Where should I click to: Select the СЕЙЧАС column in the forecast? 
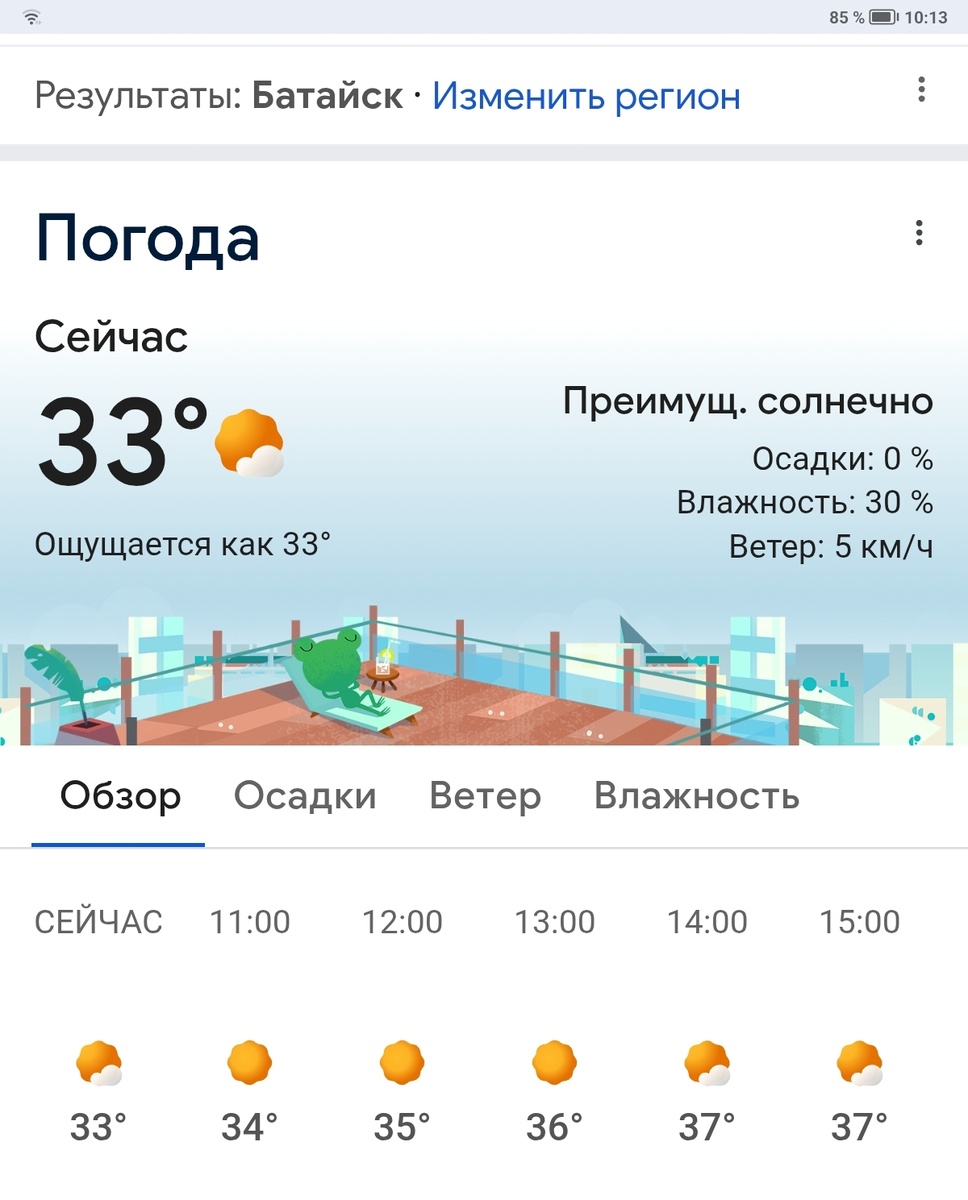(97, 921)
